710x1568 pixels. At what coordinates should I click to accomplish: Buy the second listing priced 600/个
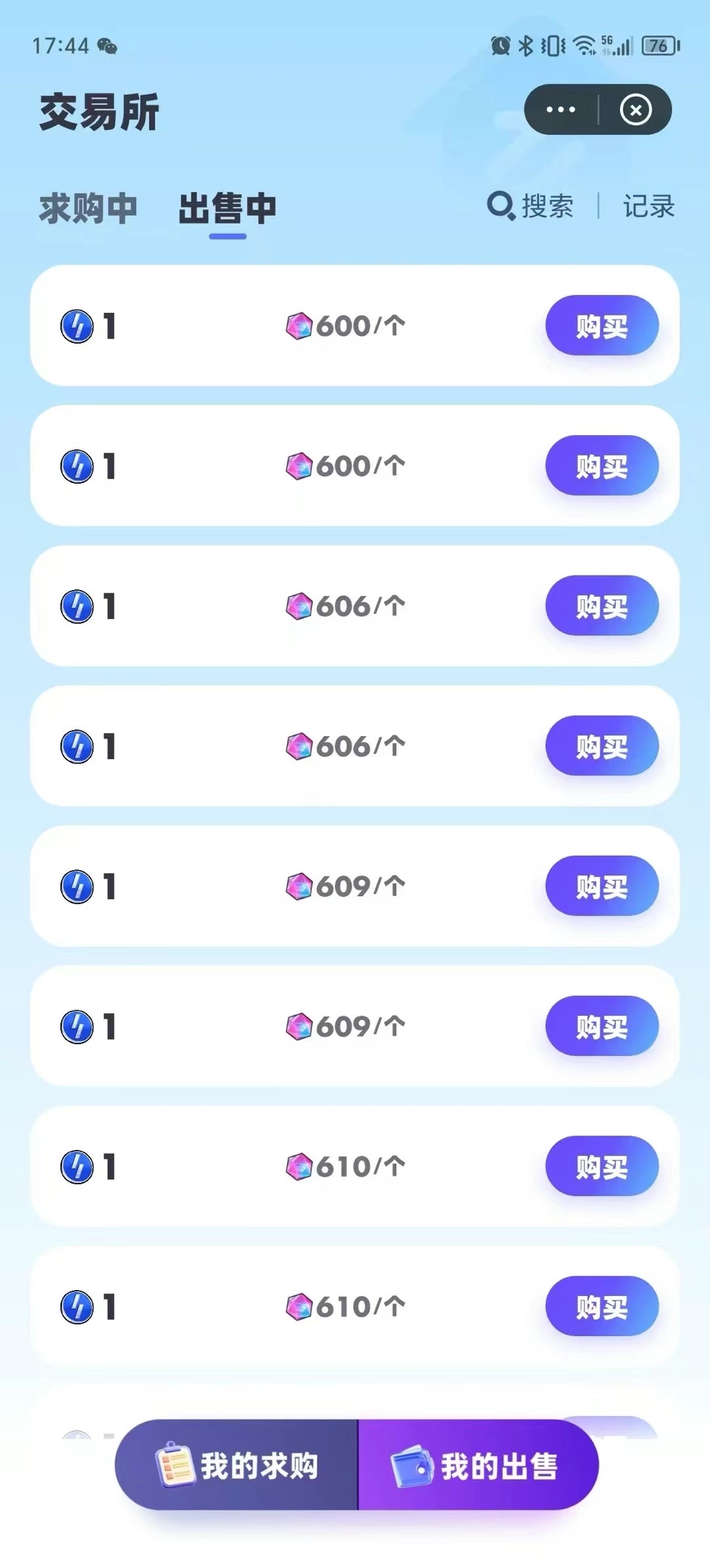pyautogui.click(x=602, y=465)
